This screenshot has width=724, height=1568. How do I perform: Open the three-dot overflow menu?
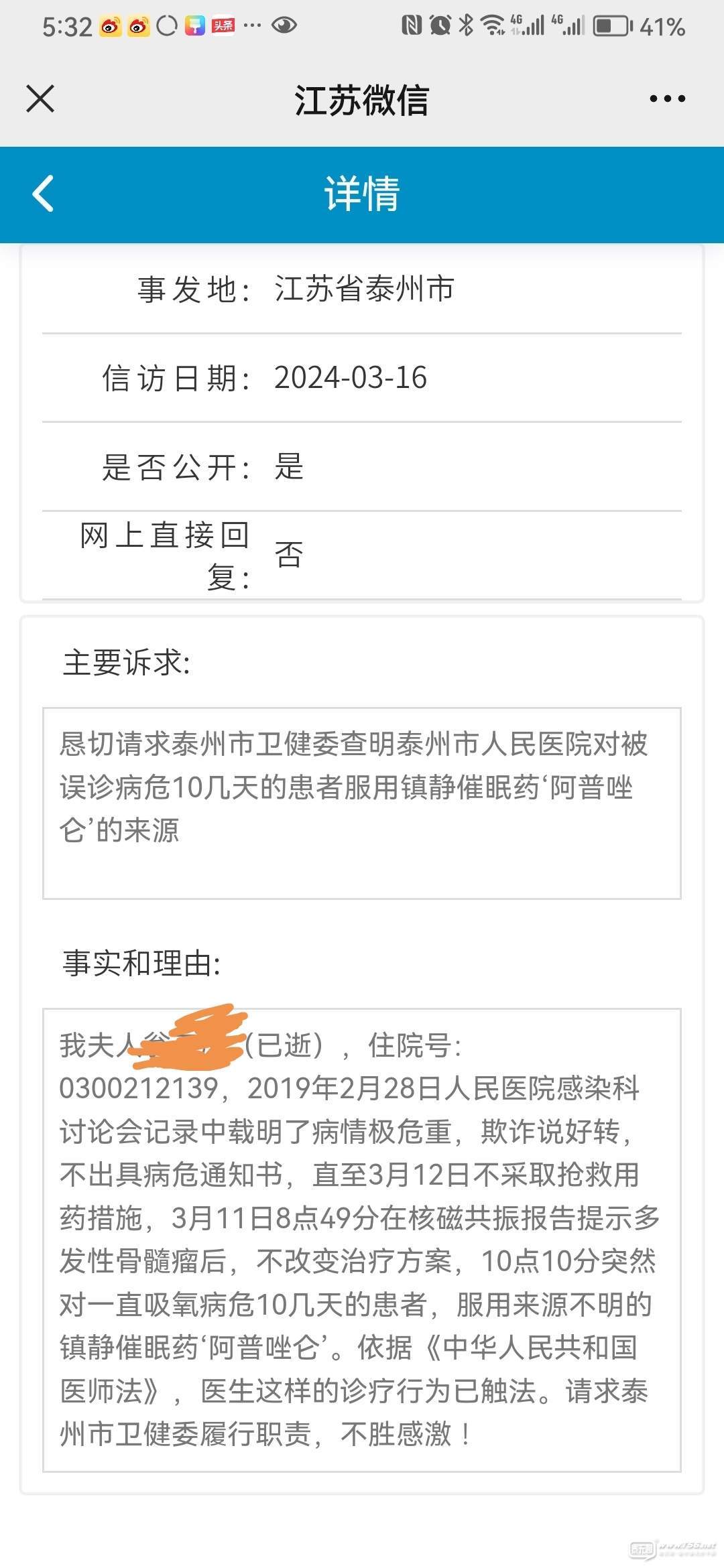pos(667,99)
